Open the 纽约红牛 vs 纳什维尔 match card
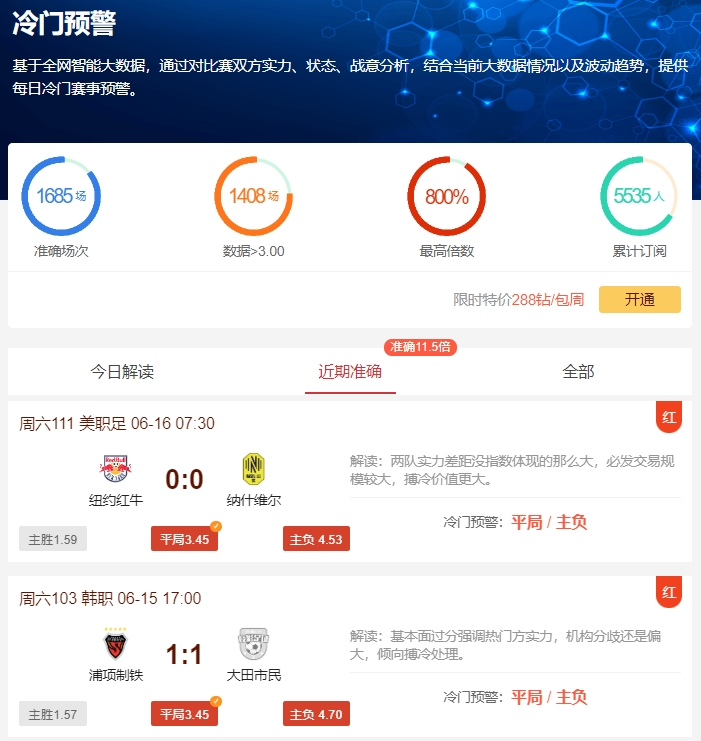The image size is (701, 741). 185,480
